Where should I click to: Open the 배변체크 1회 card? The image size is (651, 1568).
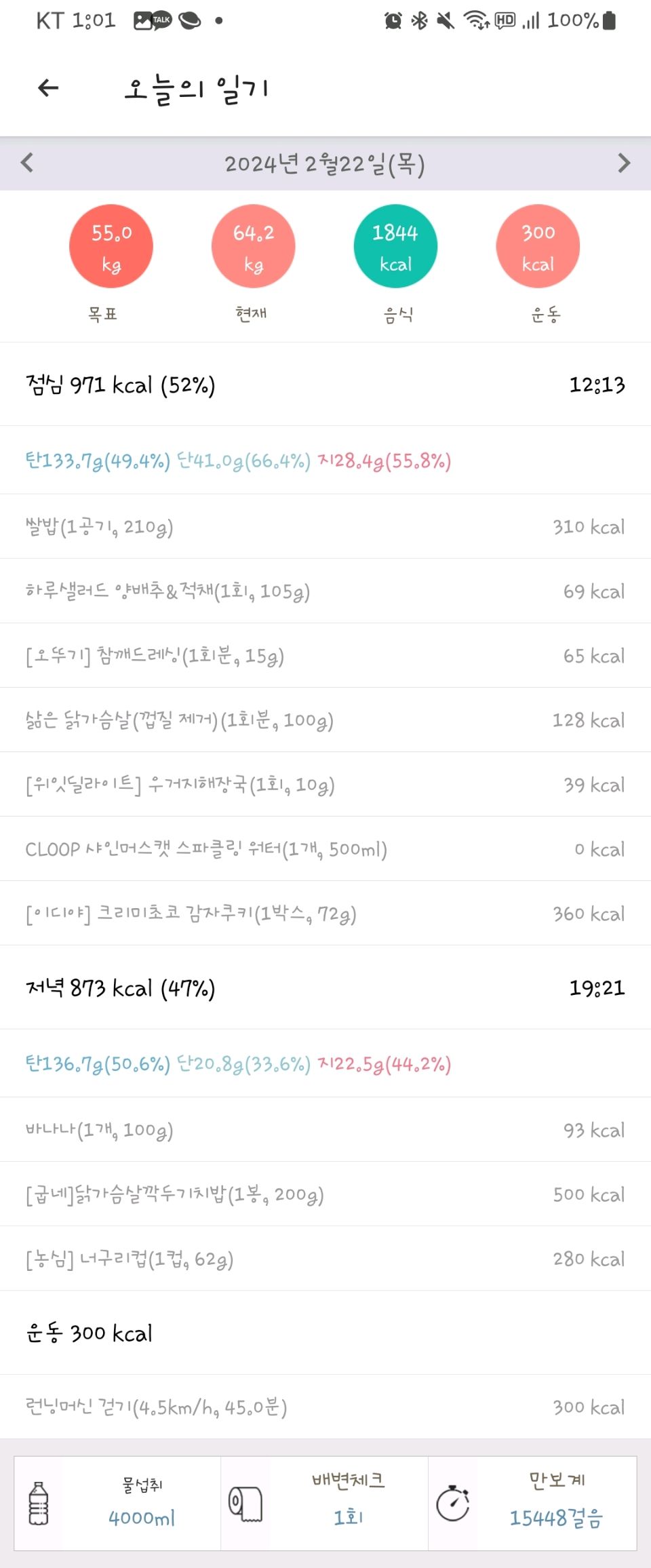(x=324, y=1503)
